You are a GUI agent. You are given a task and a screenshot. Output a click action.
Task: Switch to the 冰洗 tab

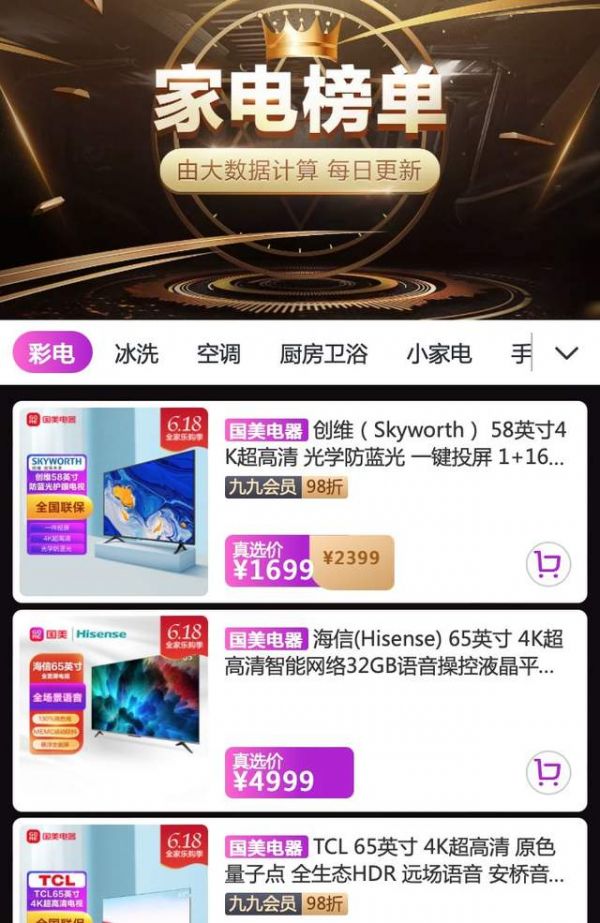click(136, 353)
